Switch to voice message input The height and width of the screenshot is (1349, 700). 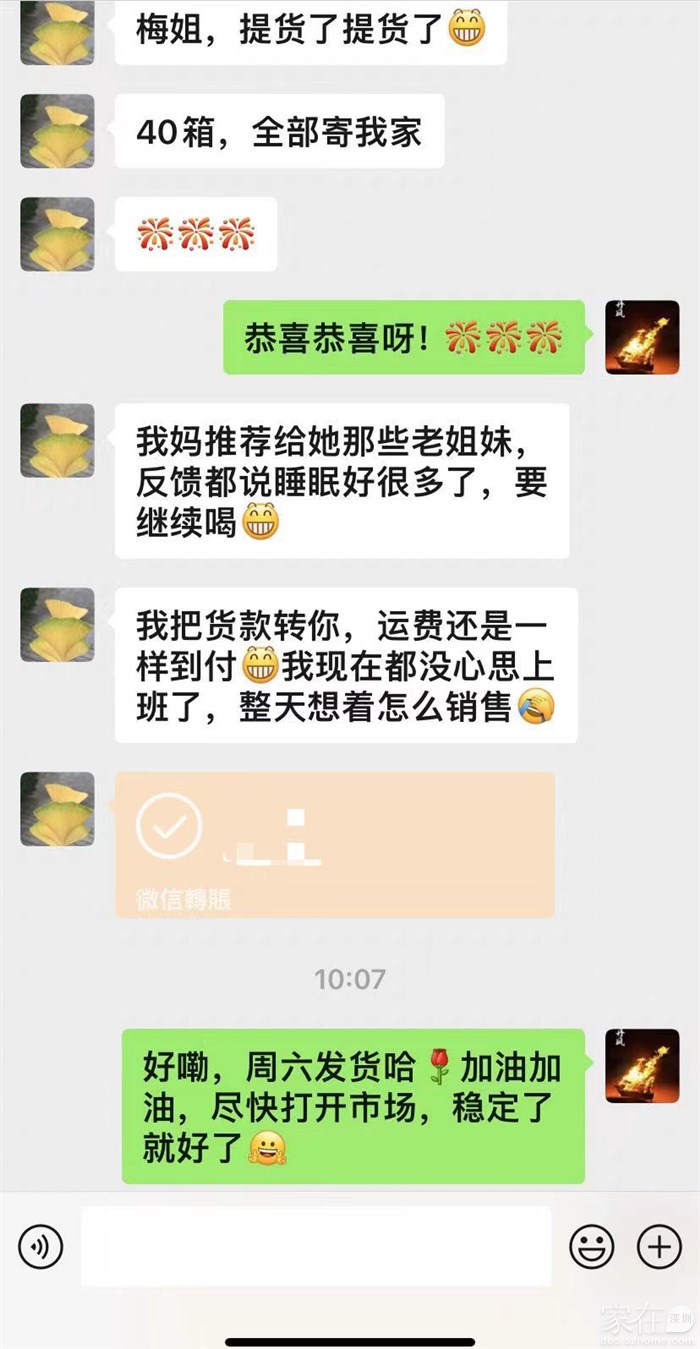coord(40,1246)
